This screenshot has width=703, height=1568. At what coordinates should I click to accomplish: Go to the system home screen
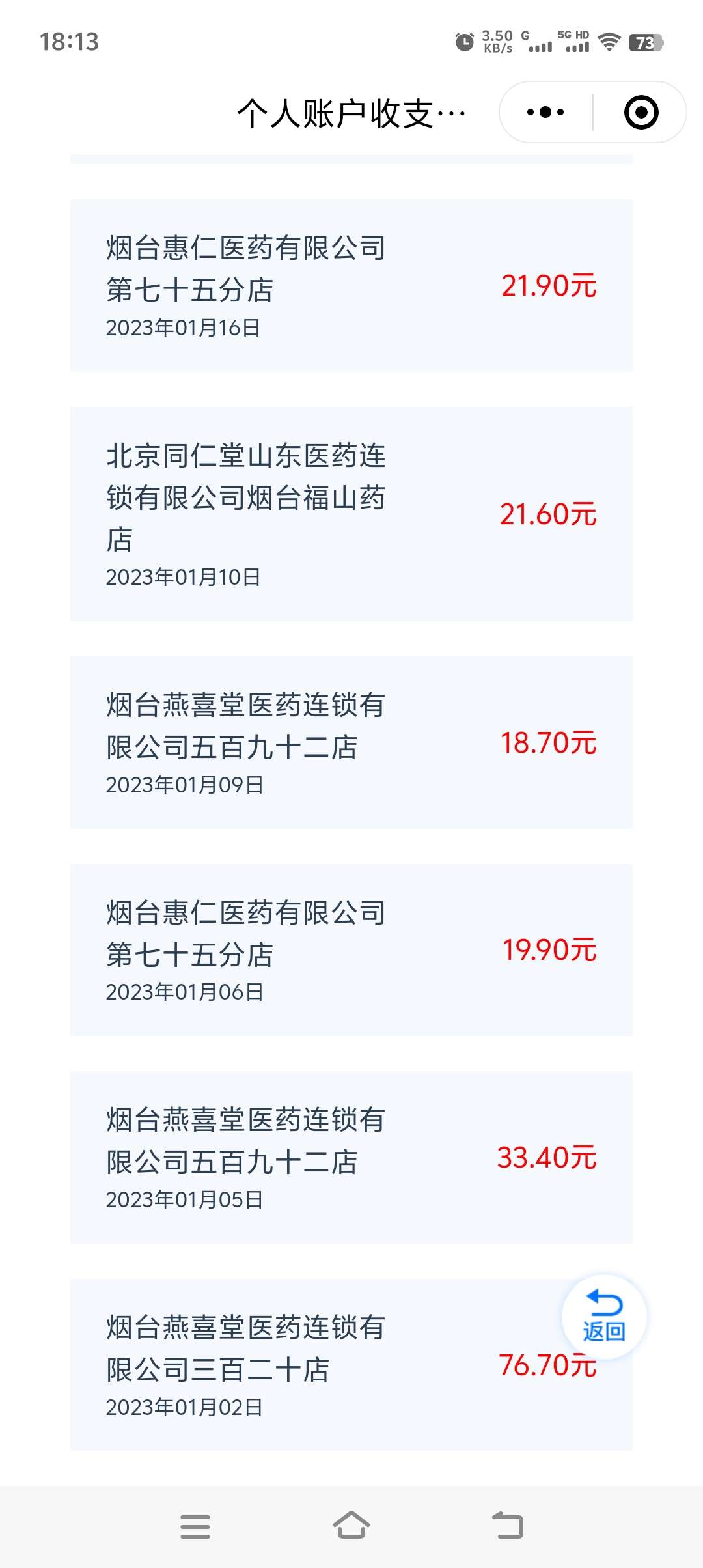coord(351,1526)
